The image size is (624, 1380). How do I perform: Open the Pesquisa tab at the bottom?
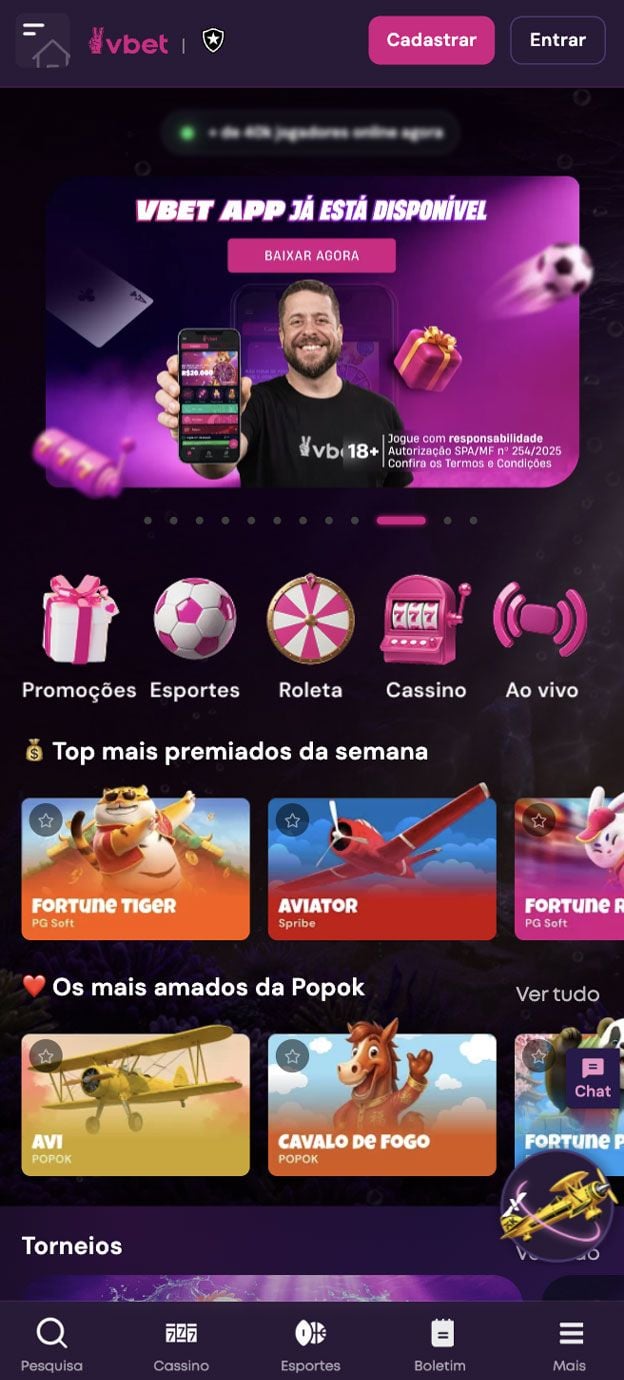click(52, 1343)
